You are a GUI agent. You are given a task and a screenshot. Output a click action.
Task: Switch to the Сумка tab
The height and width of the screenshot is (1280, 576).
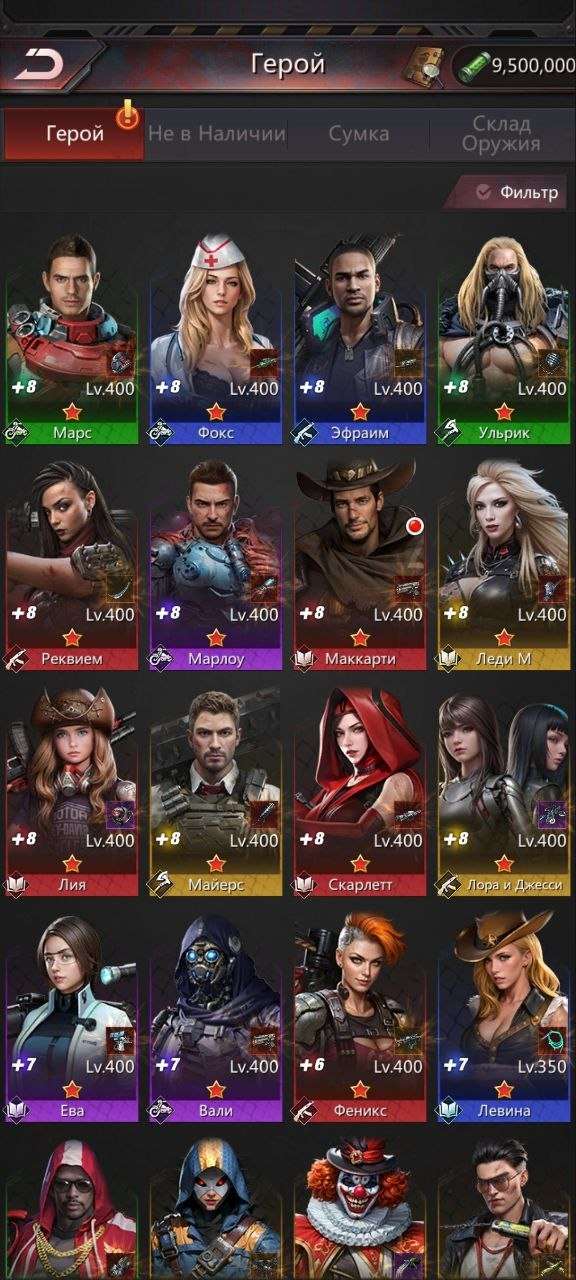coord(359,134)
